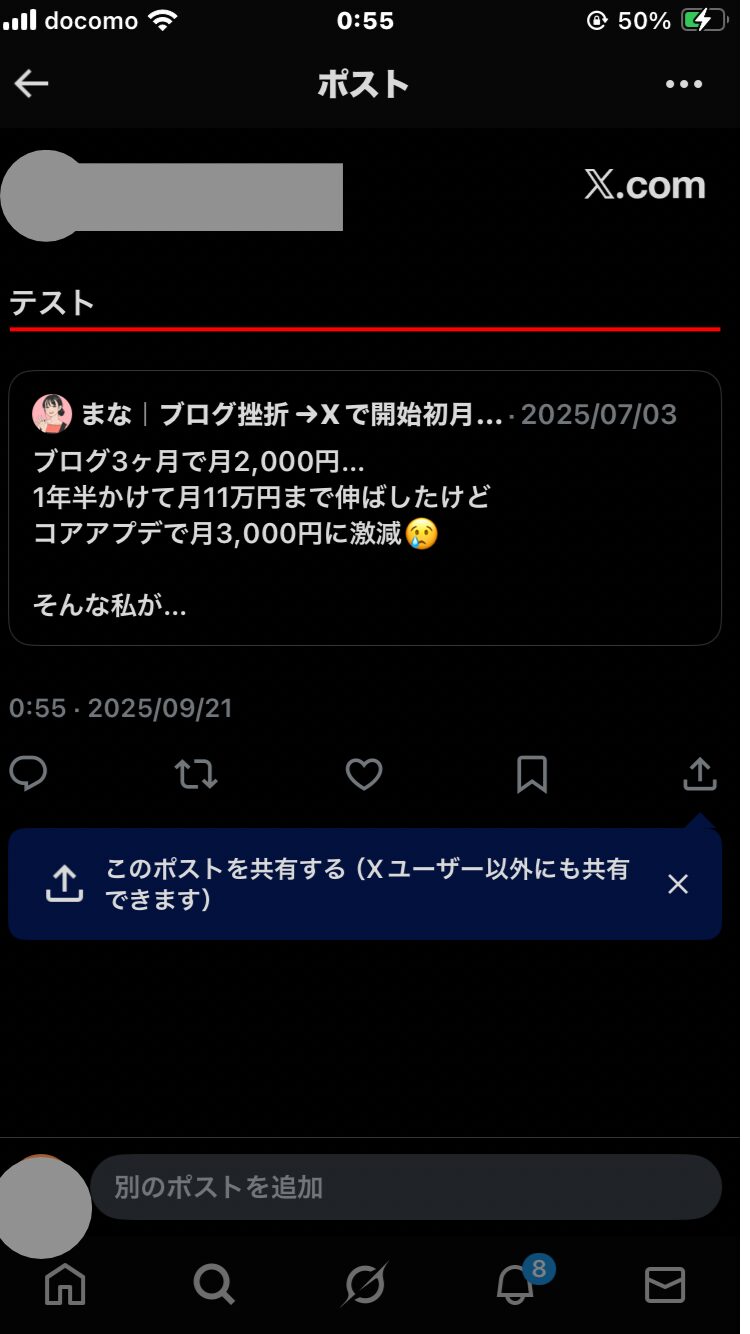Open the notifications bell tab
The height and width of the screenshot is (1334, 750).
516,1284
